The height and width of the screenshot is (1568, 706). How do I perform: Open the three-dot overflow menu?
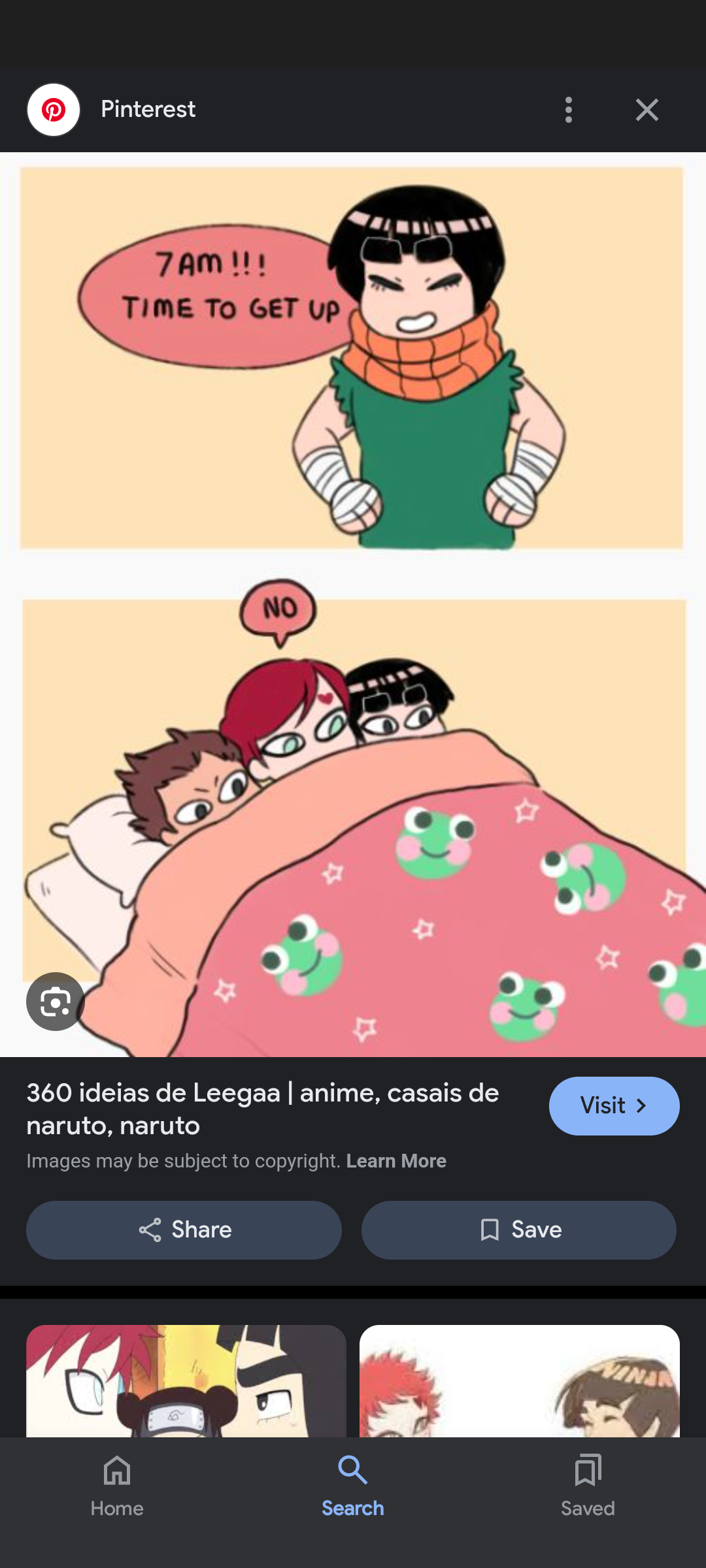click(x=568, y=110)
